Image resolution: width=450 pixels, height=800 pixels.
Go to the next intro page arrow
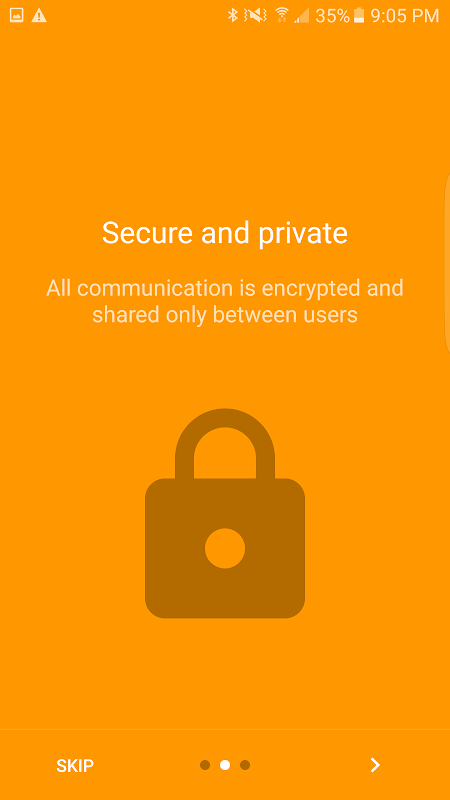pos(375,765)
